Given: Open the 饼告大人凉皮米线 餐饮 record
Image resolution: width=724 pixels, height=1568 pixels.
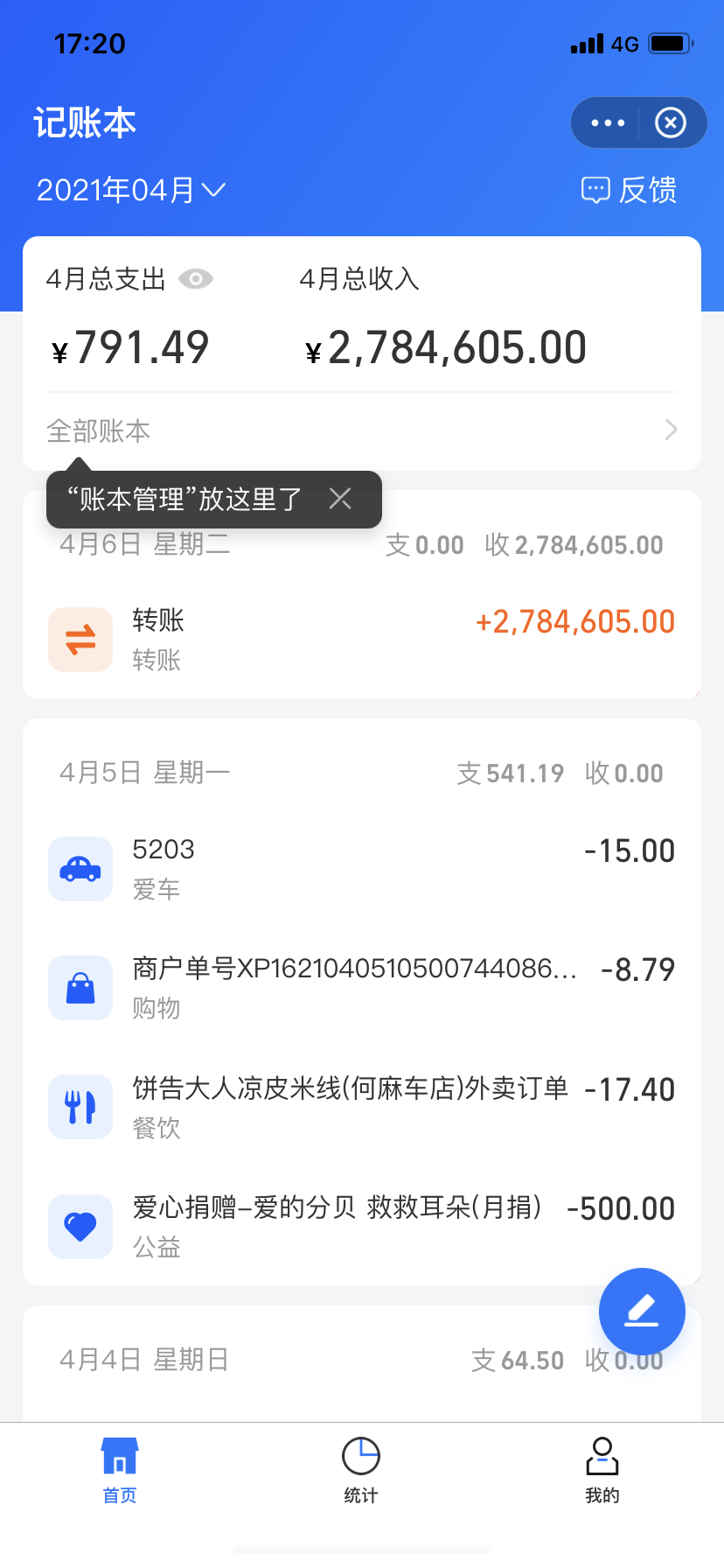Looking at the screenshot, I should [x=361, y=1107].
